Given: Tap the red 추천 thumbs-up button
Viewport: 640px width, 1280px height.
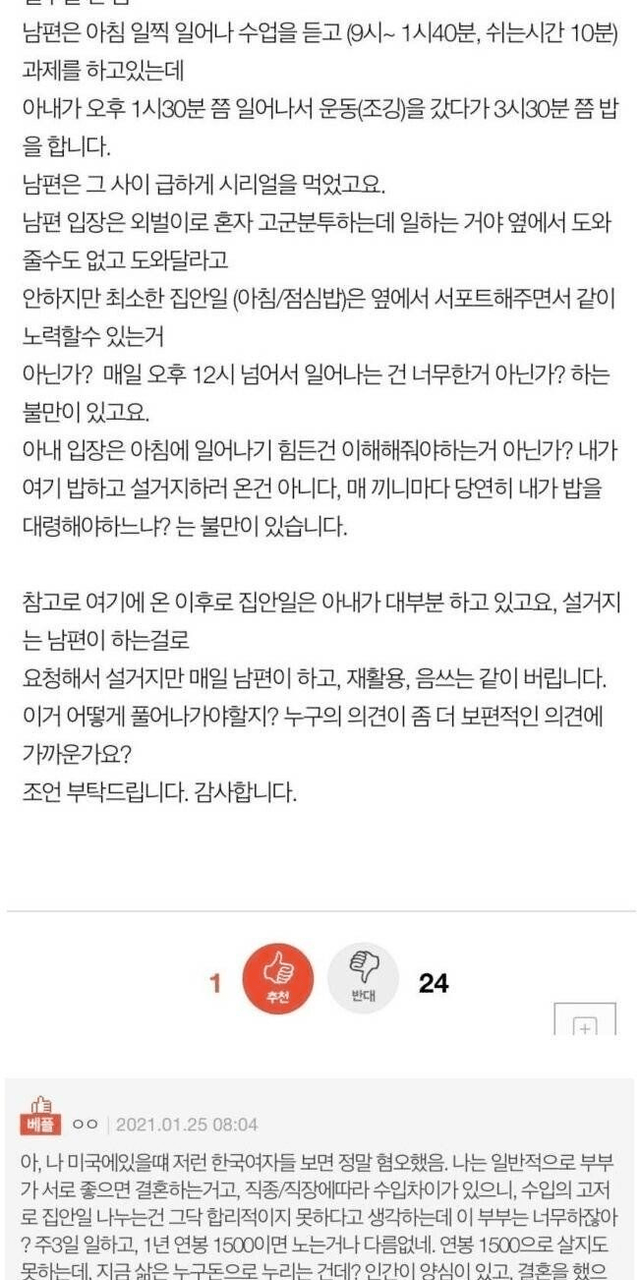Looking at the screenshot, I should (277, 978).
